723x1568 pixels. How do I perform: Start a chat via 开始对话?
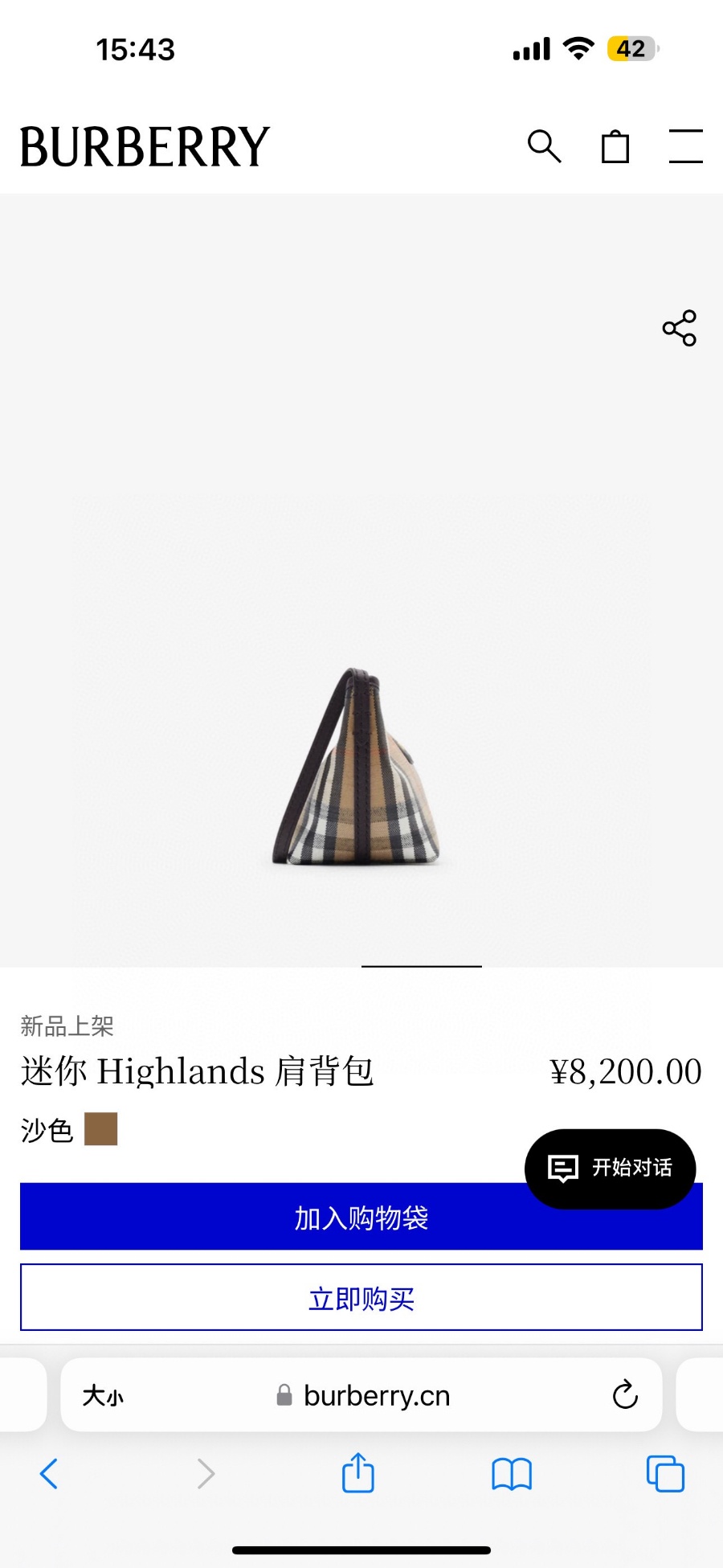pyautogui.click(x=611, y=1168)
